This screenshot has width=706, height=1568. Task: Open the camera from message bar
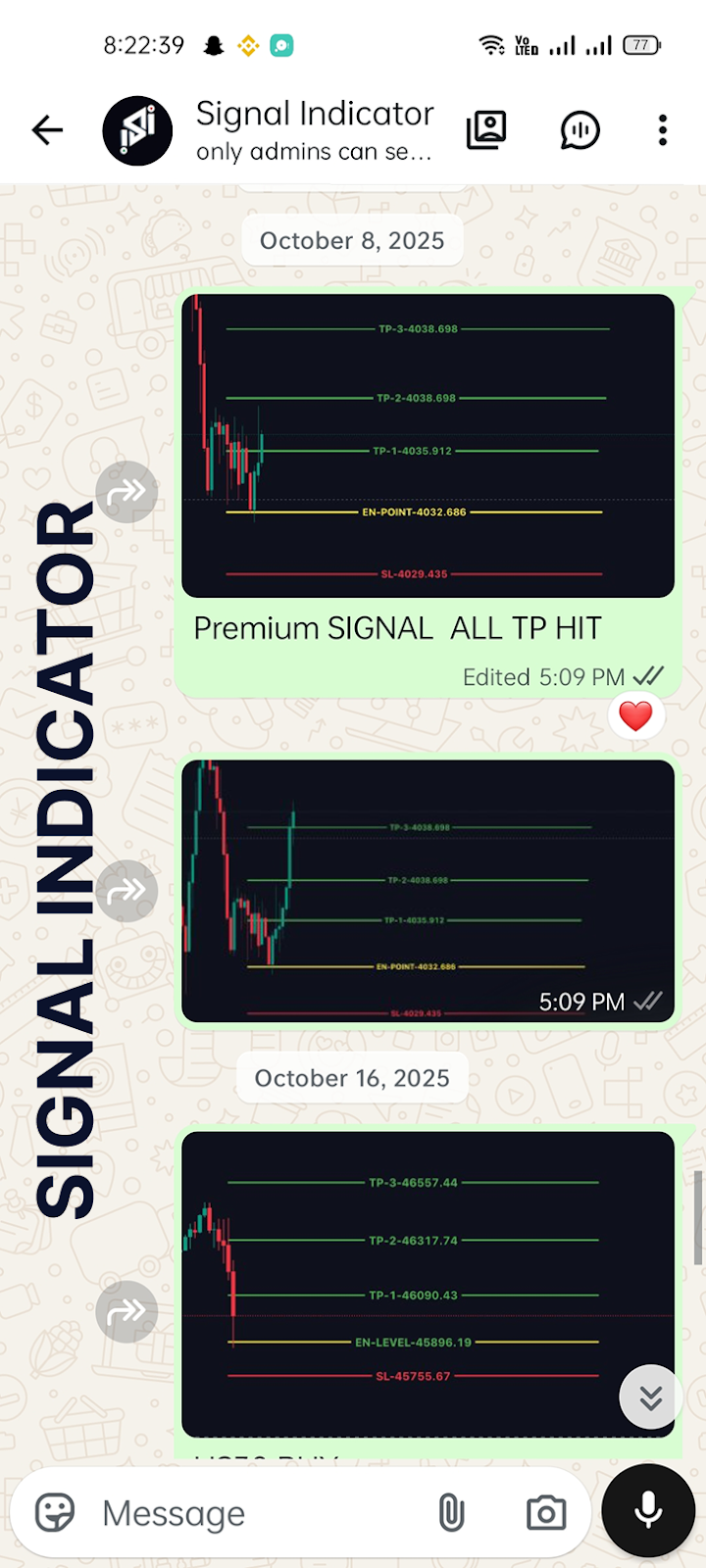tap(546, 1513)
